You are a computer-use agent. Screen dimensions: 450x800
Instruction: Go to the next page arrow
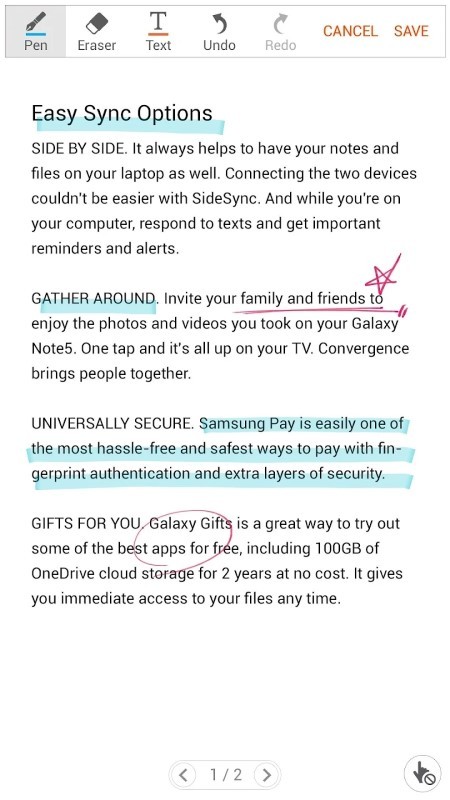266,775
